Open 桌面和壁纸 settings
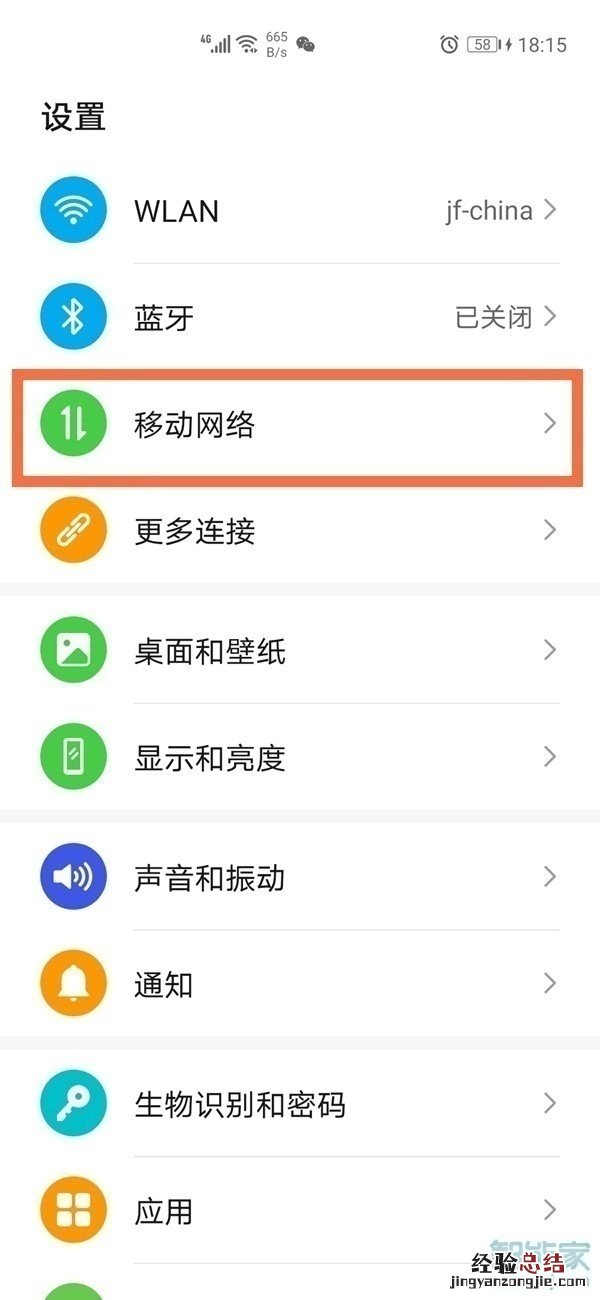600x1300 pixels. 300,652
